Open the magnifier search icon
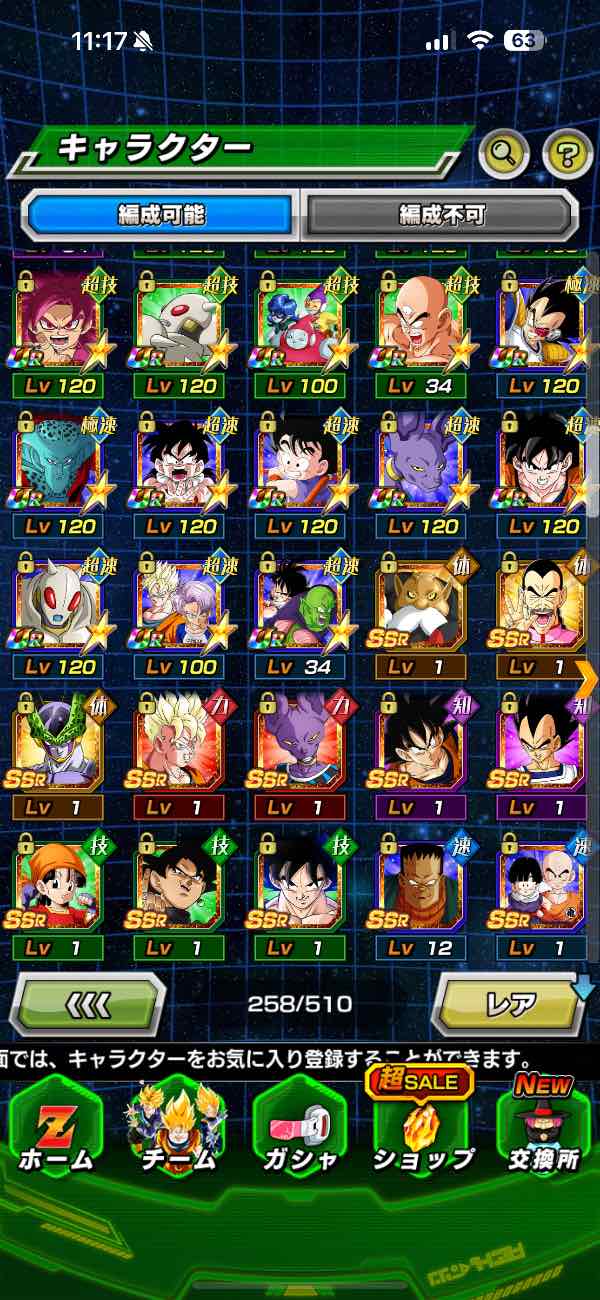Screen dimensions: 600x1300 [503, 153]
